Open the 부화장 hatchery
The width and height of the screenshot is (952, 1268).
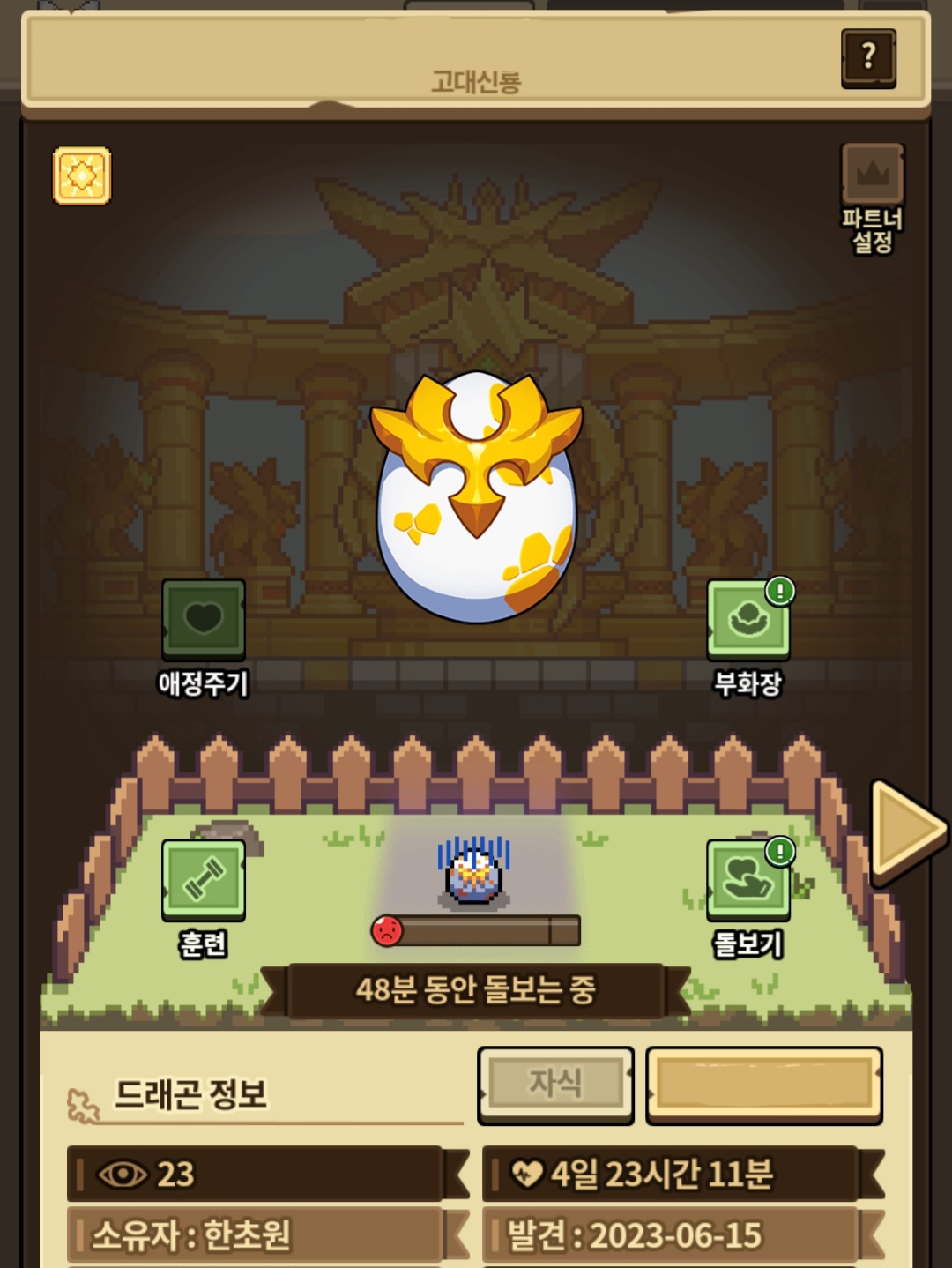(x=747, y=620)
